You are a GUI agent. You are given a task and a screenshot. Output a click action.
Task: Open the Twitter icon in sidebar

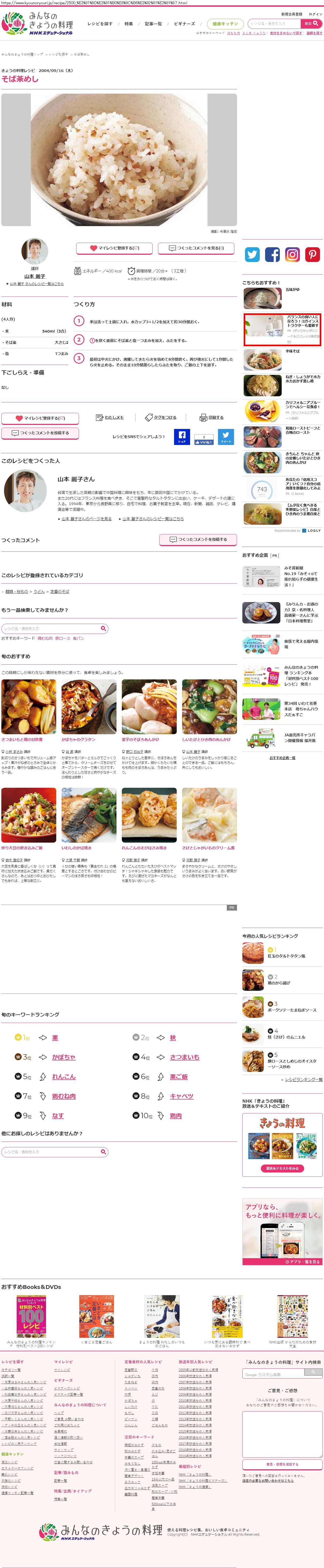tap(252, 254)
